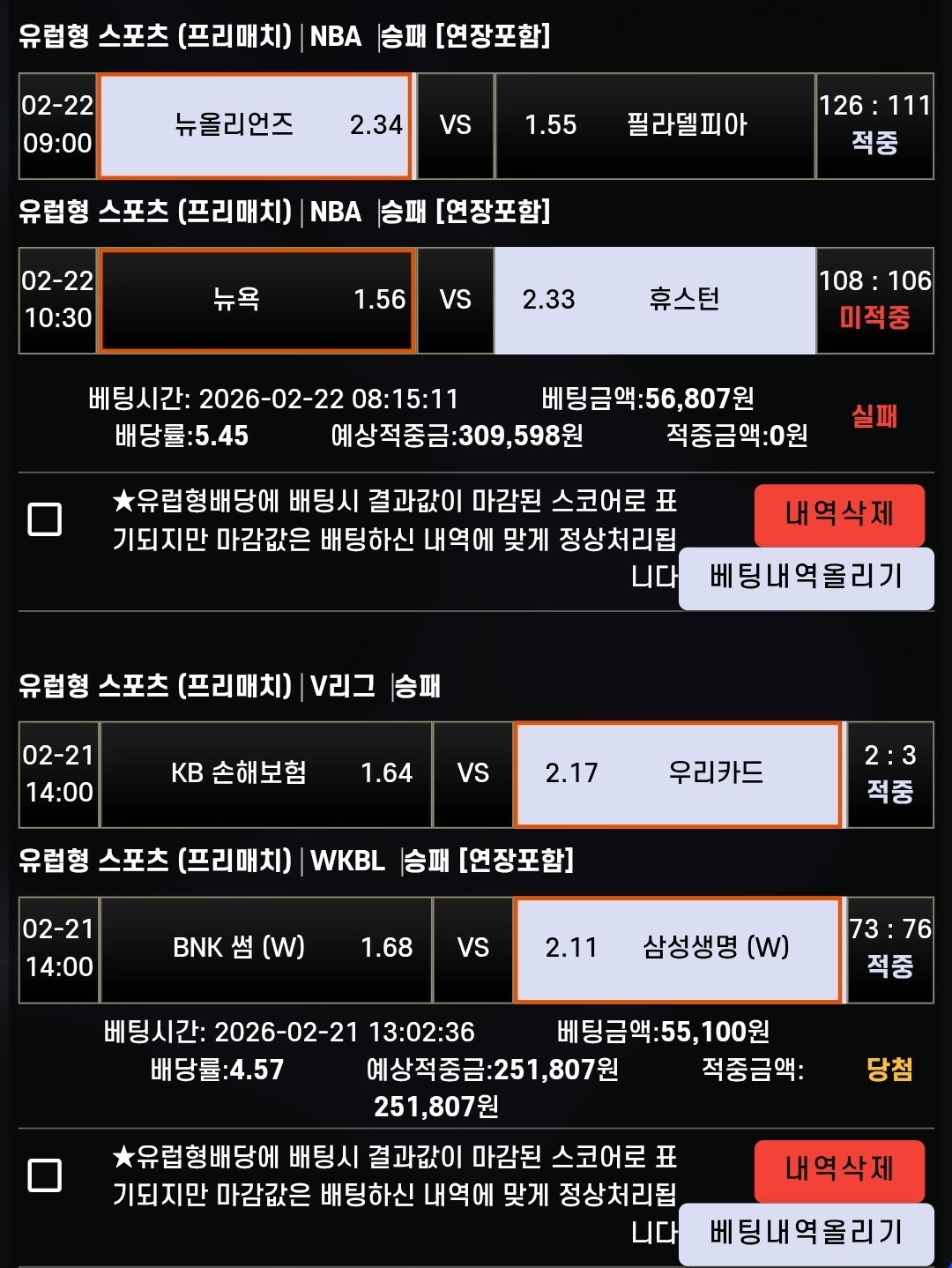Delete the failed 56,807원 bet record
This screenshot has width=952, height=1268.
point(838,514)
